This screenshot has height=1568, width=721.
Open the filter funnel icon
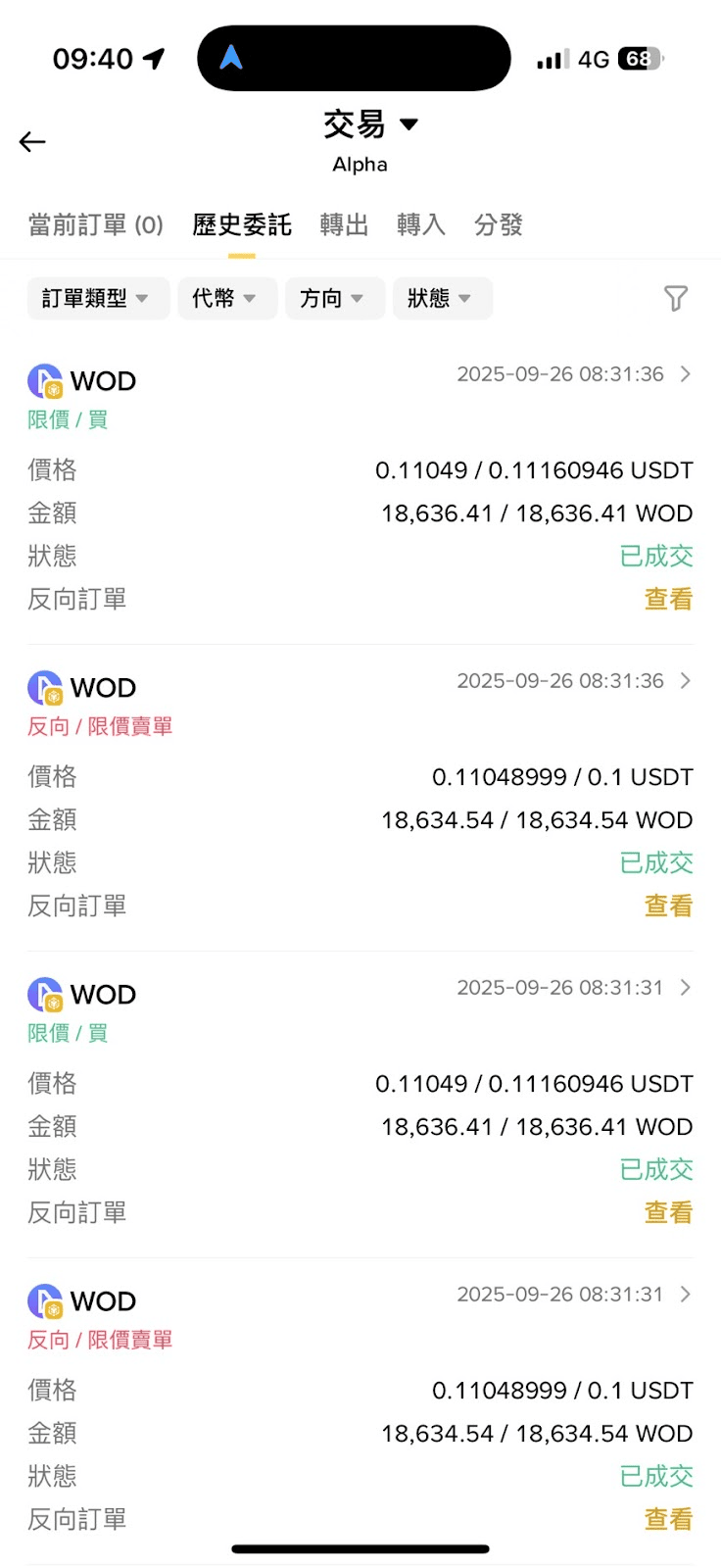677,298
